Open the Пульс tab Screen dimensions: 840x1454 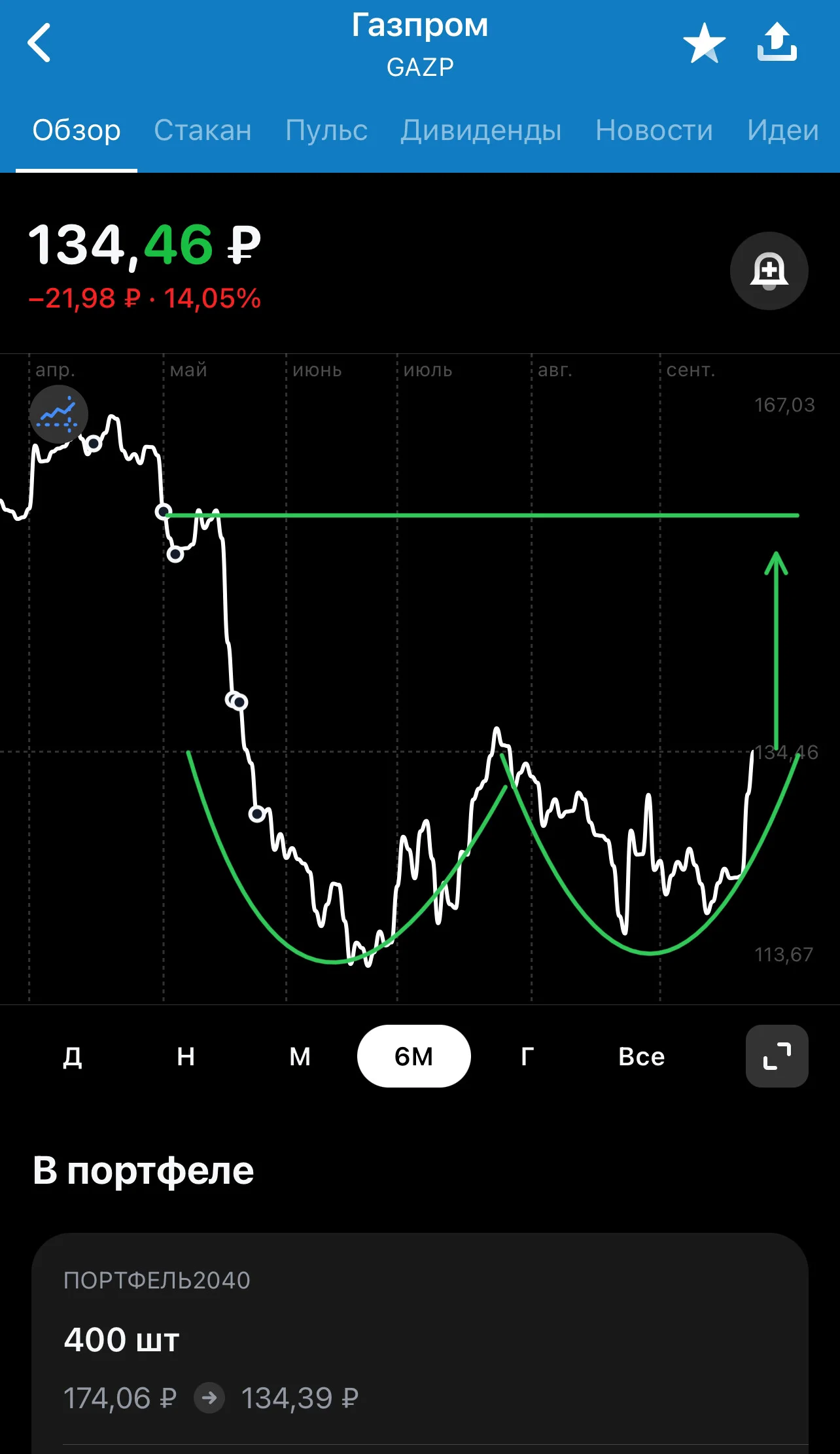pyautogui.click(x=326, y=130)
